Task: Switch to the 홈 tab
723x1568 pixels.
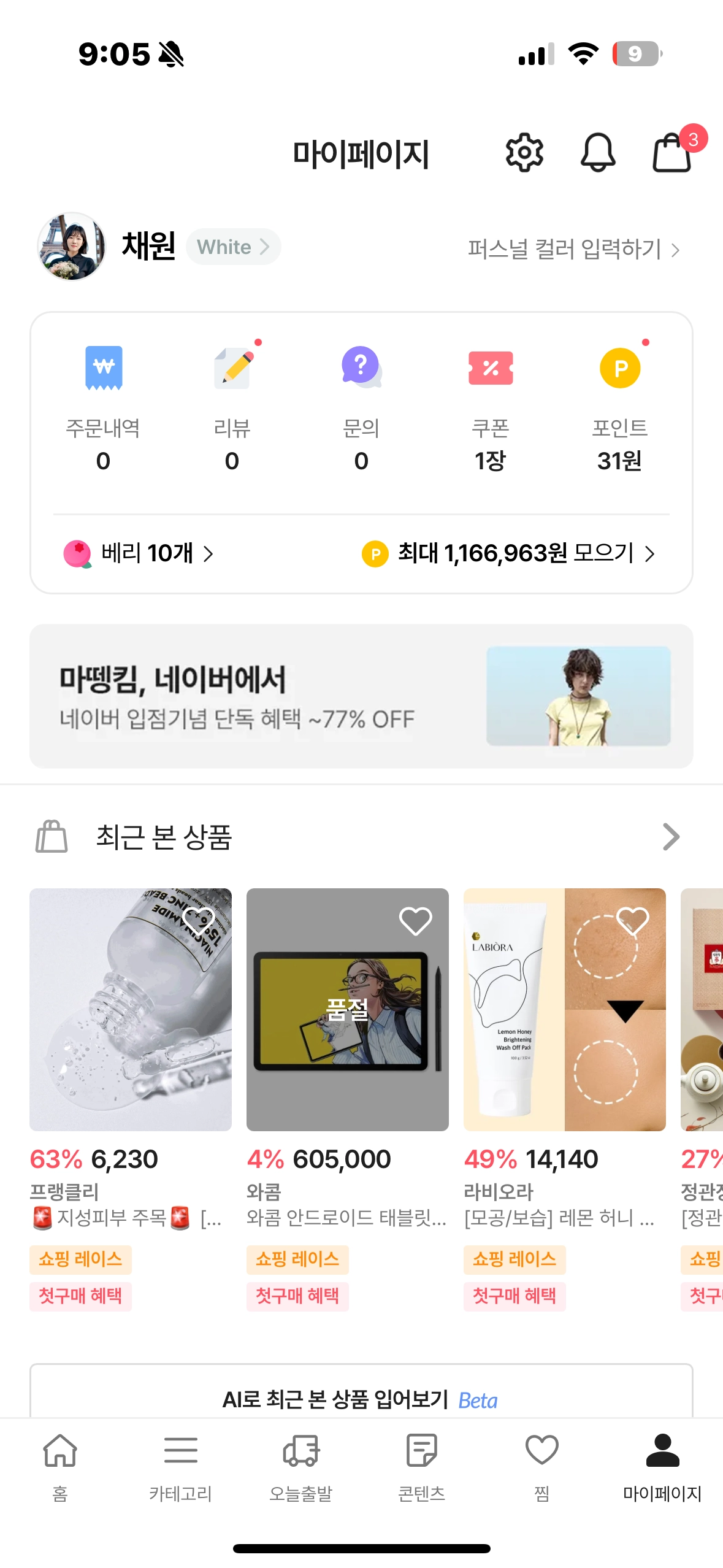Action: [60, 1466]
